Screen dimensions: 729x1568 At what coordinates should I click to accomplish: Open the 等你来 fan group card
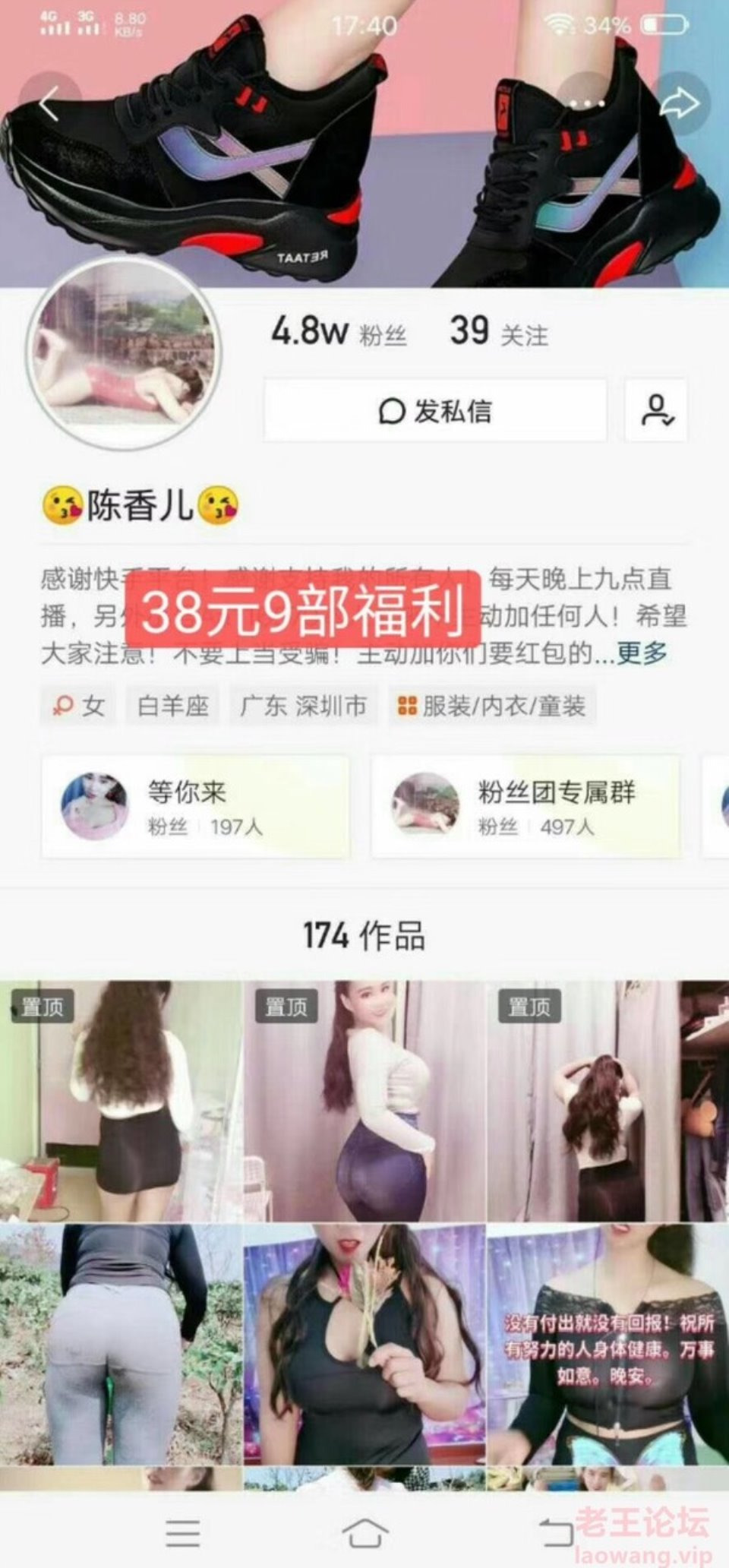[x=195, y=807]
